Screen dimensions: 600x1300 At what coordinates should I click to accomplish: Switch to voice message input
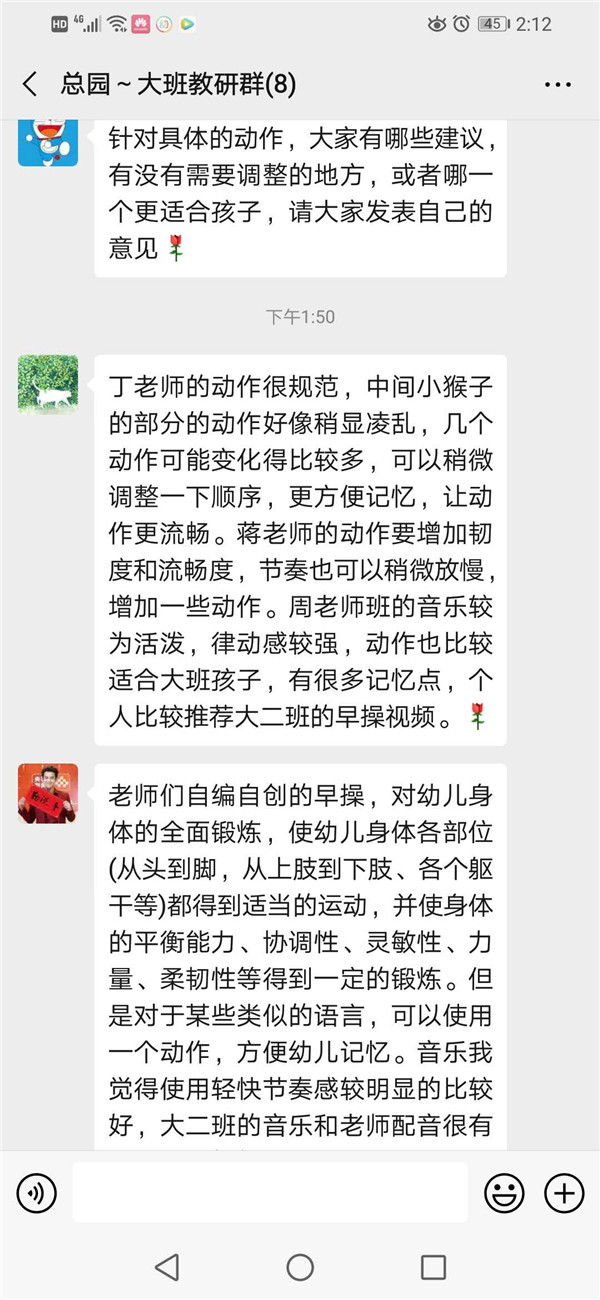[37, 1192]
